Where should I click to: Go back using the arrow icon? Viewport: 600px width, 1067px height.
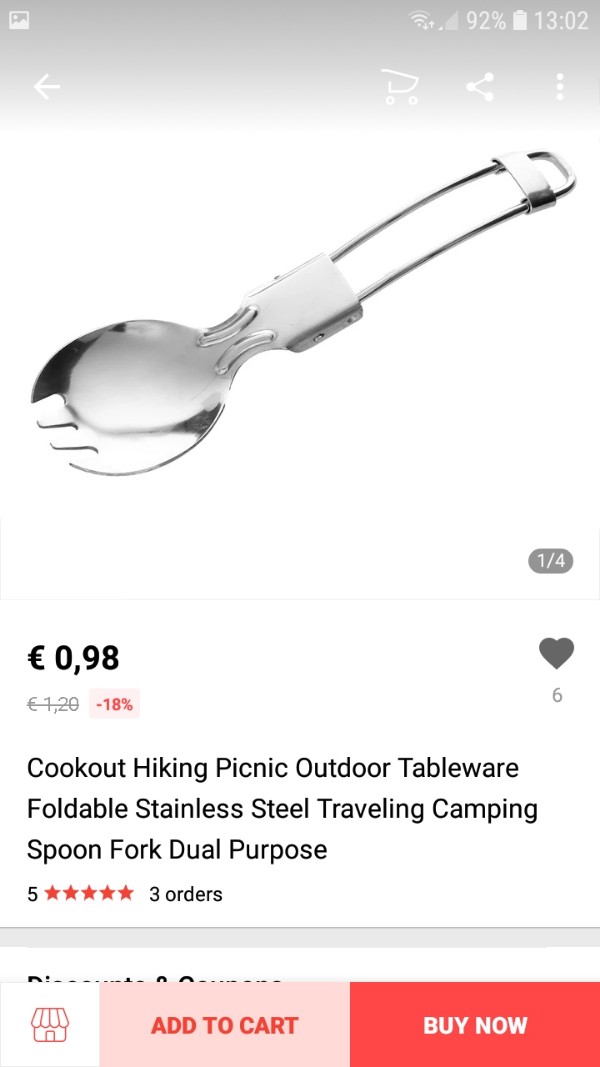coord(46,87)
